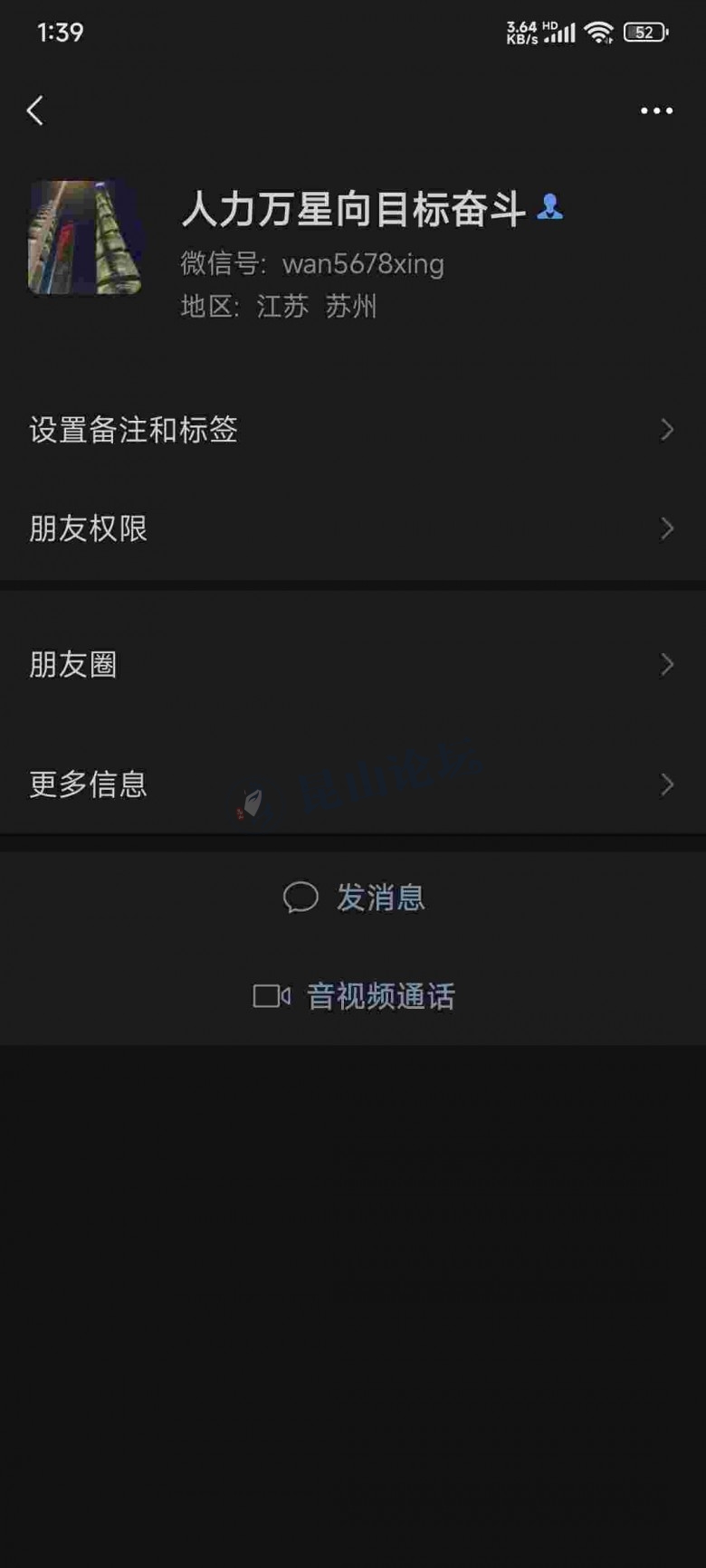The height and width of the screenshot is (1568, 706).
Task: Open 朋友权限 privacy options
Action: click(353, 528)
